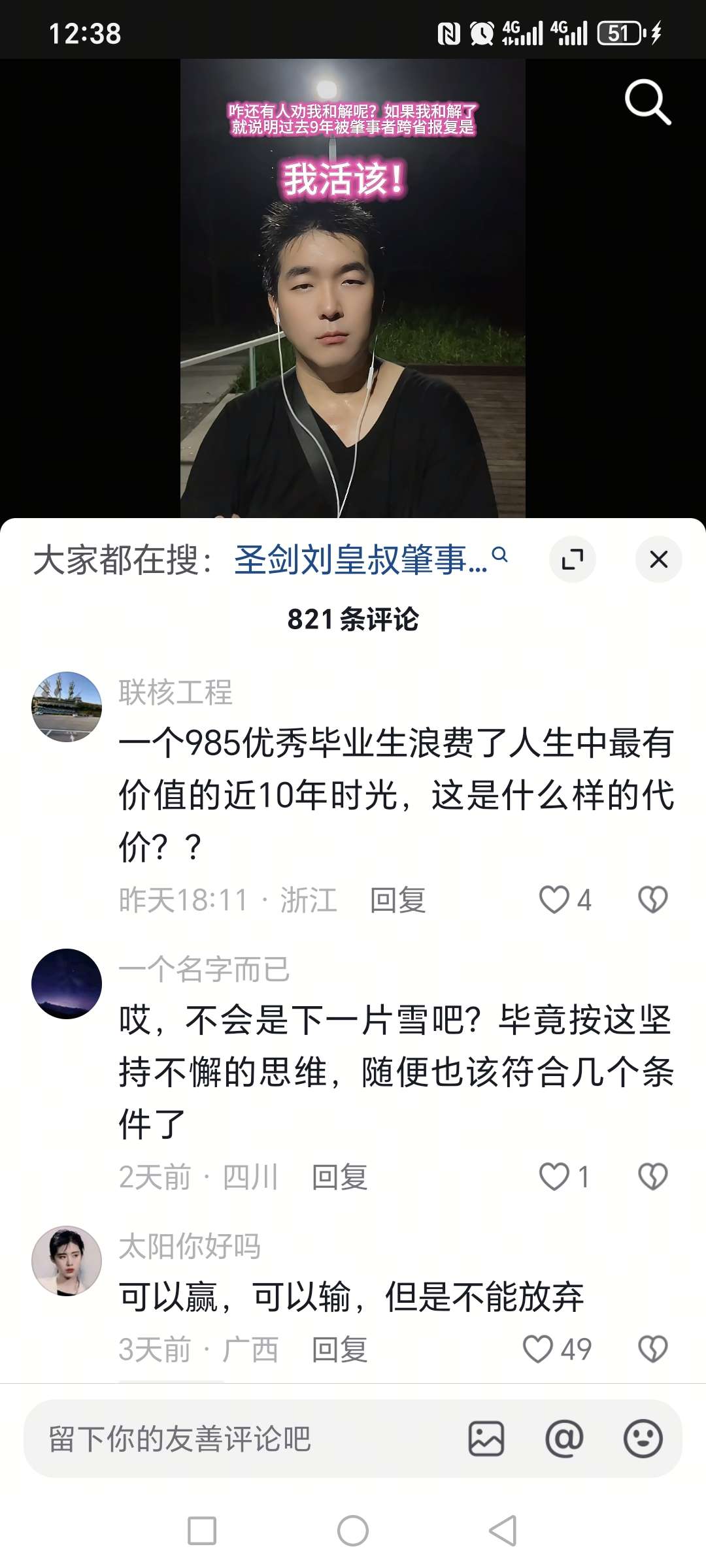Reply to 联核工程's comment
The height and width of the screenshot is (1568, 706).
(x=397, y=900)
